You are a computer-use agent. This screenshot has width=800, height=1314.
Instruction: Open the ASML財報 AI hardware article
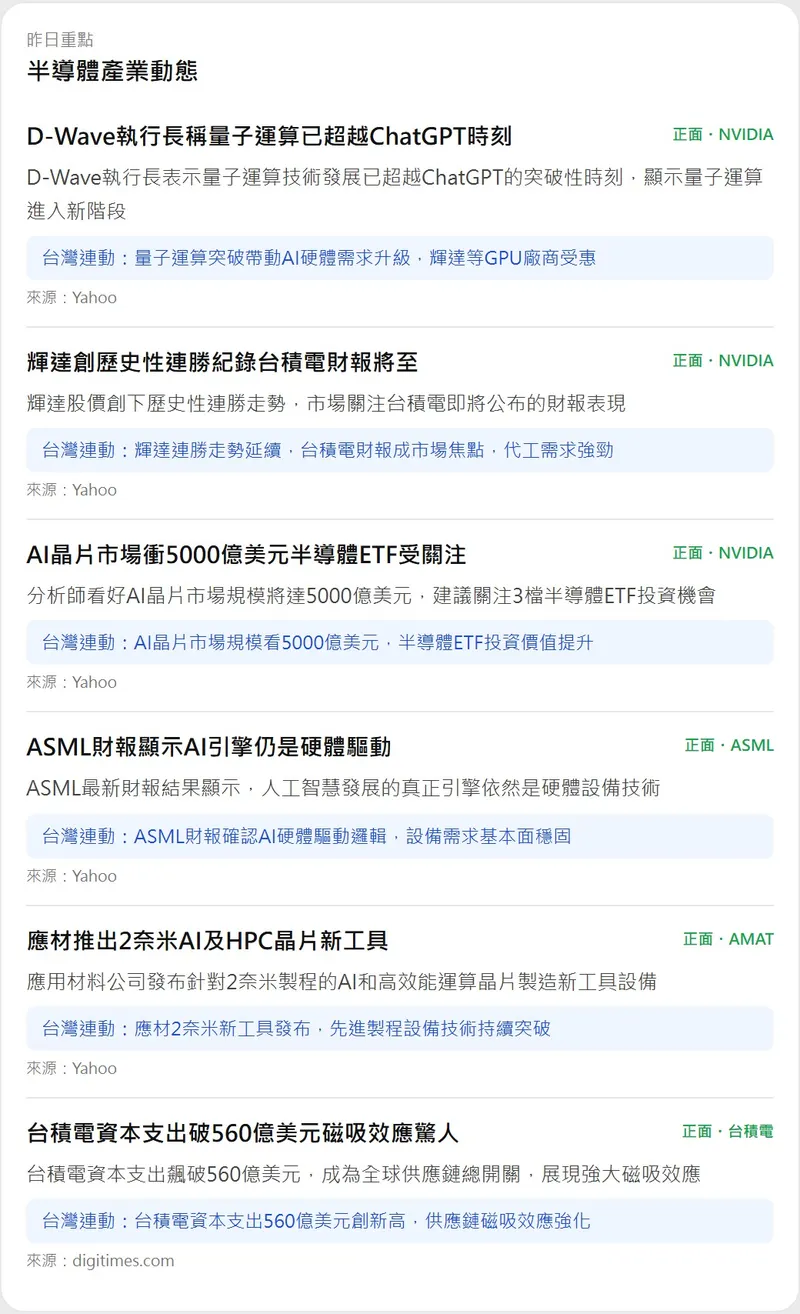(x=208, y=747)
